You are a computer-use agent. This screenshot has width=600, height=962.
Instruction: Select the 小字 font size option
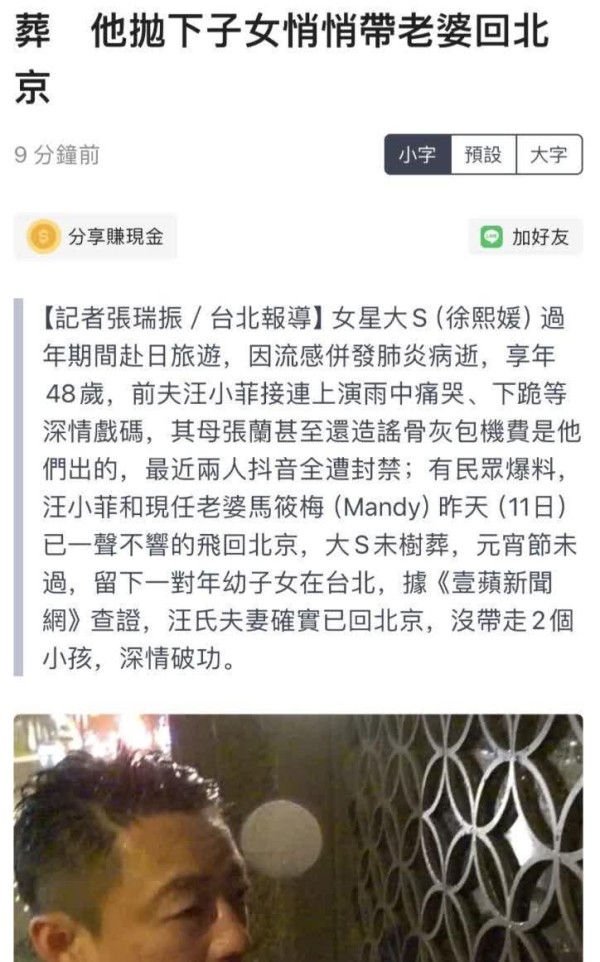coord(418,155)
